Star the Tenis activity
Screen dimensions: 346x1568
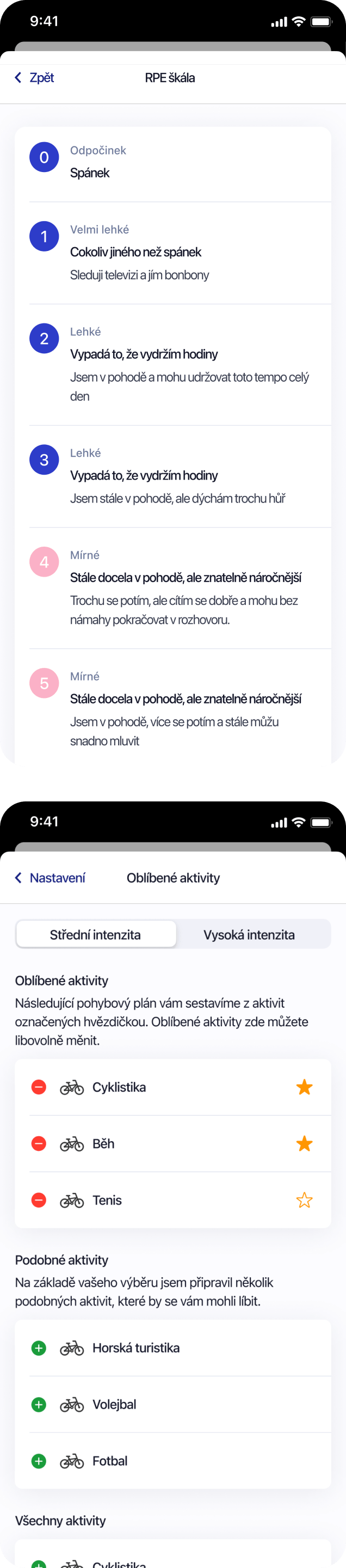[304, 1200]
